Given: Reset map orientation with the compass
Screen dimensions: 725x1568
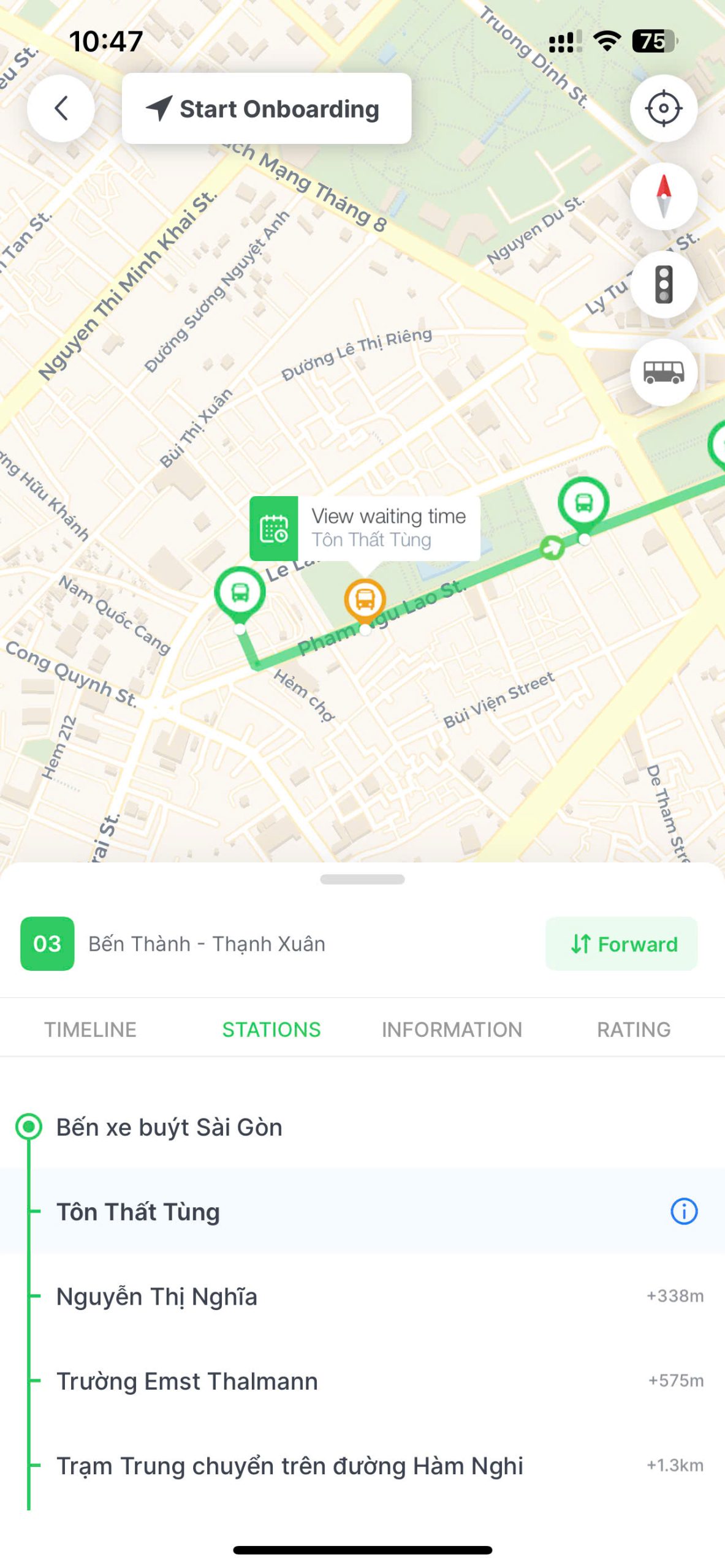Looking at the screenshot, I should (x=663, y=197).
